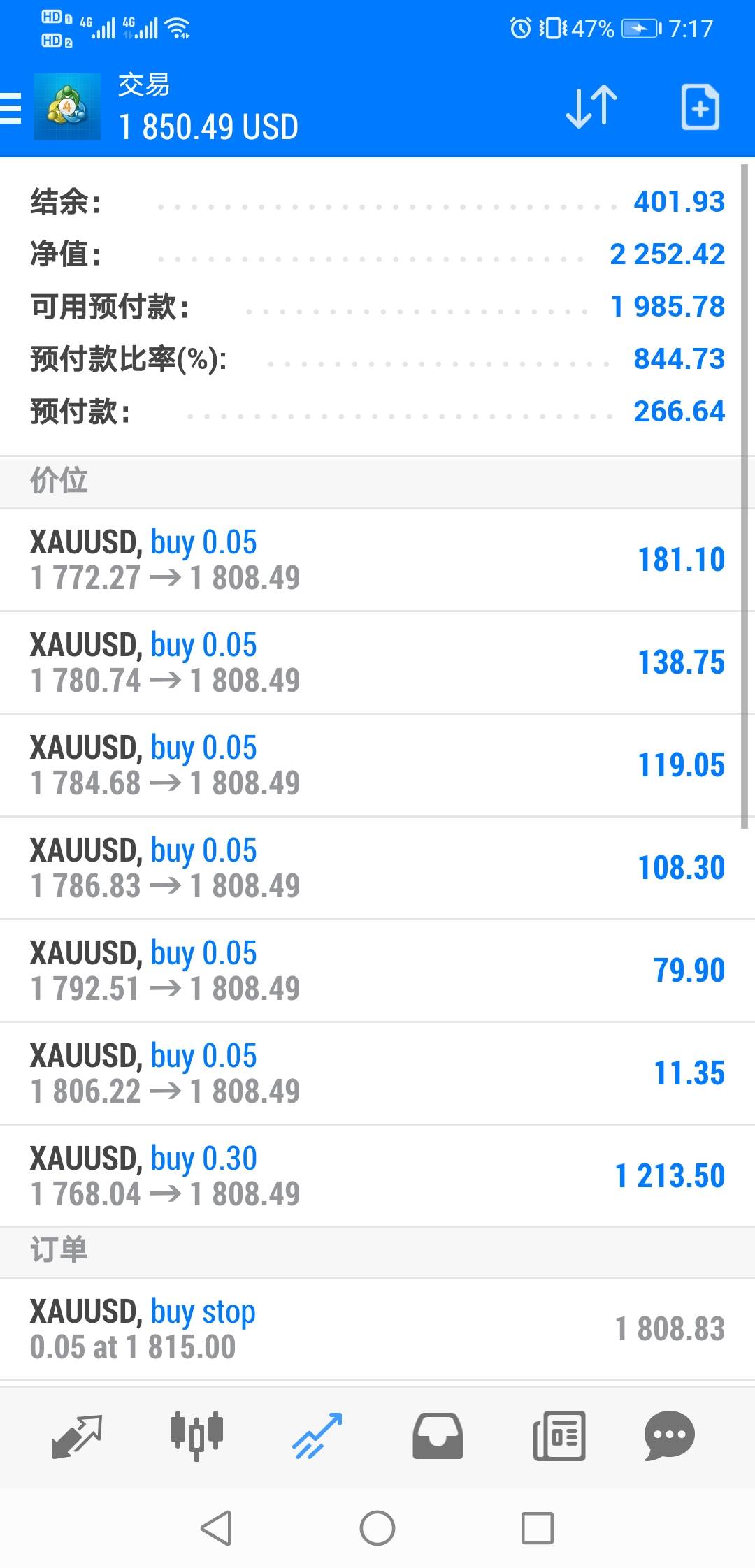Open the hamburger drawer menu
The width and height of the screenshot is (755, 1568).
(10, 109)
